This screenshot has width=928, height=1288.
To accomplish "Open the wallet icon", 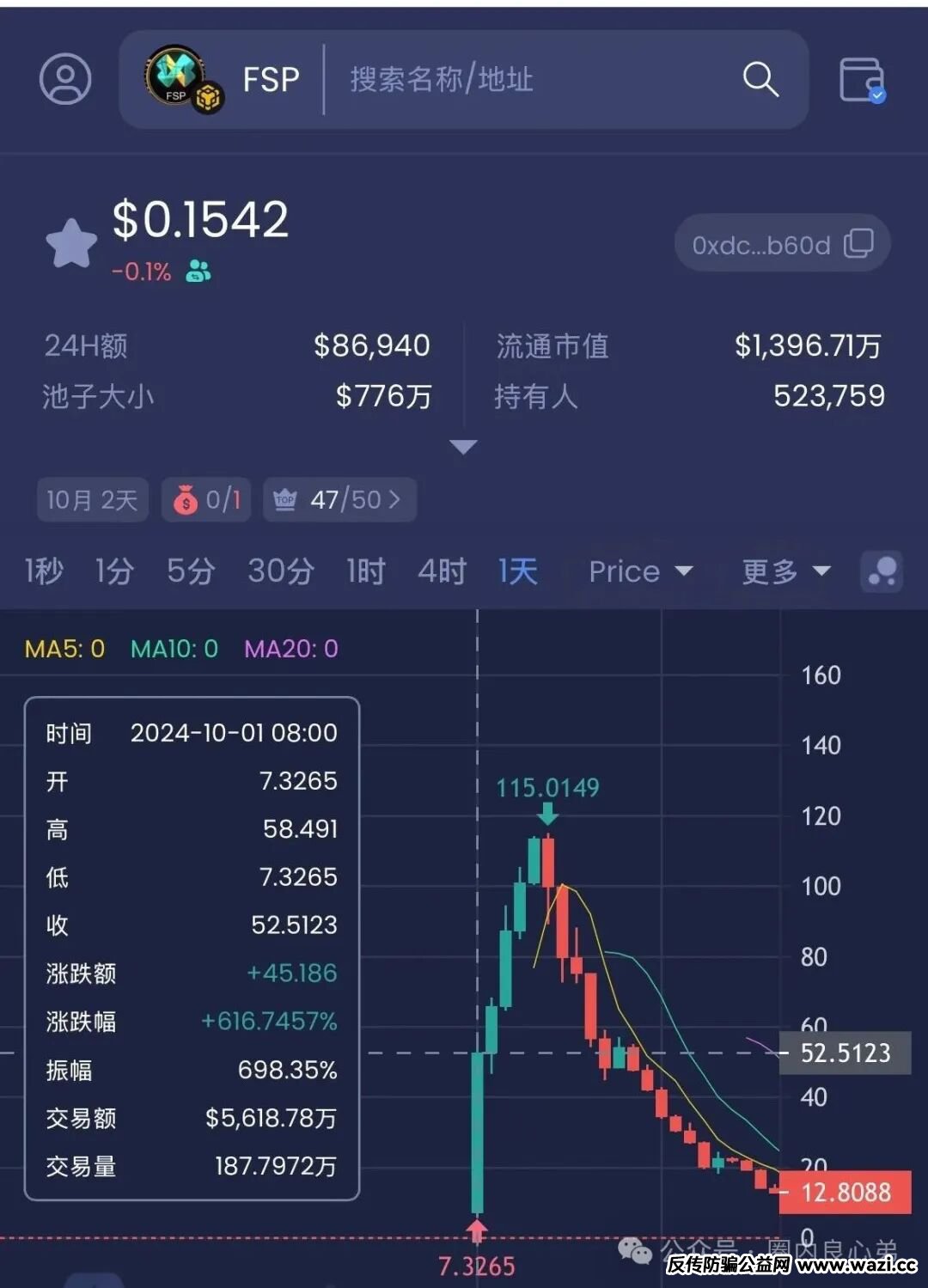I will point(862,80).
